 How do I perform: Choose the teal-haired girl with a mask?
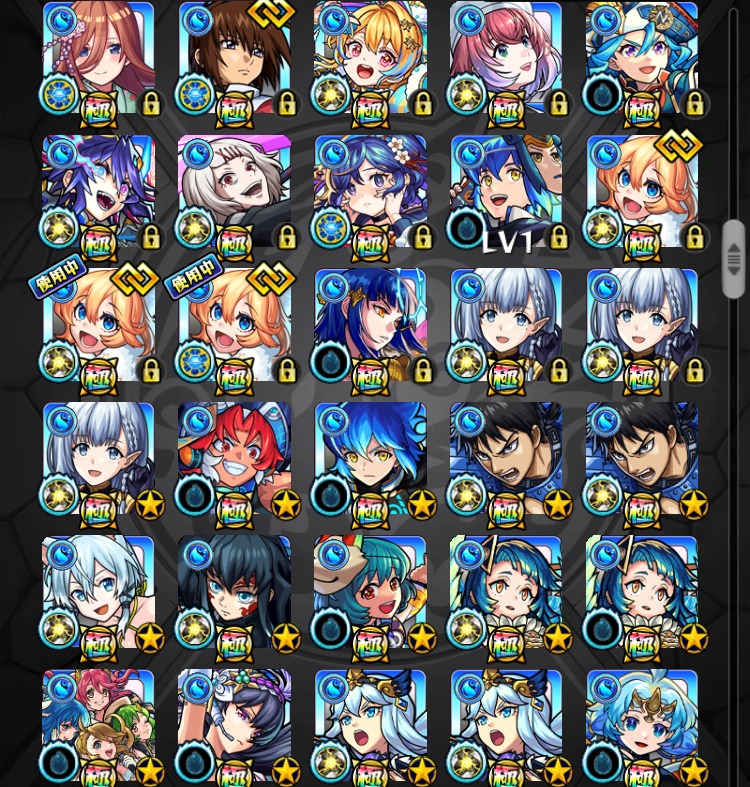point(370,592)
